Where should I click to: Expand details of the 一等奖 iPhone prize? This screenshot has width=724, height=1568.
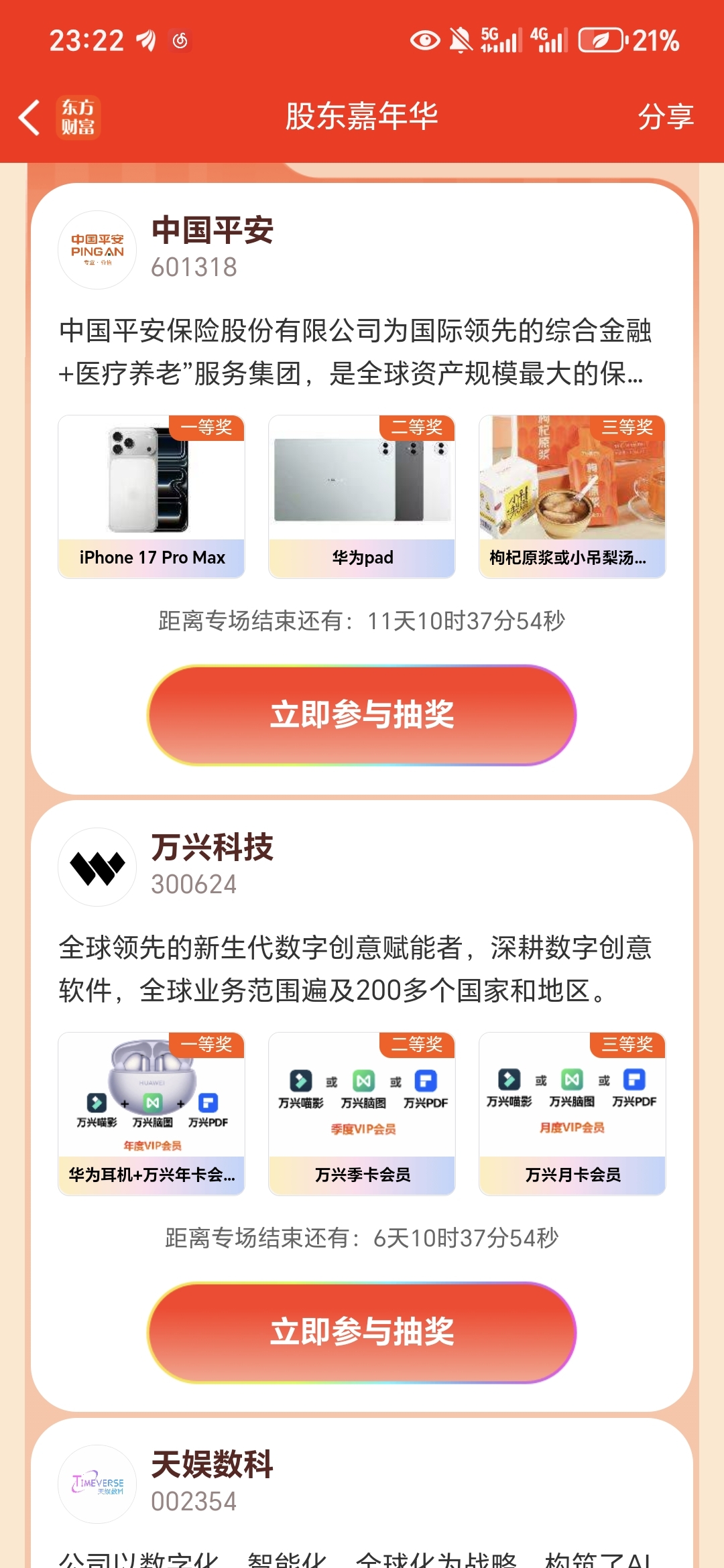pos(152,496)
